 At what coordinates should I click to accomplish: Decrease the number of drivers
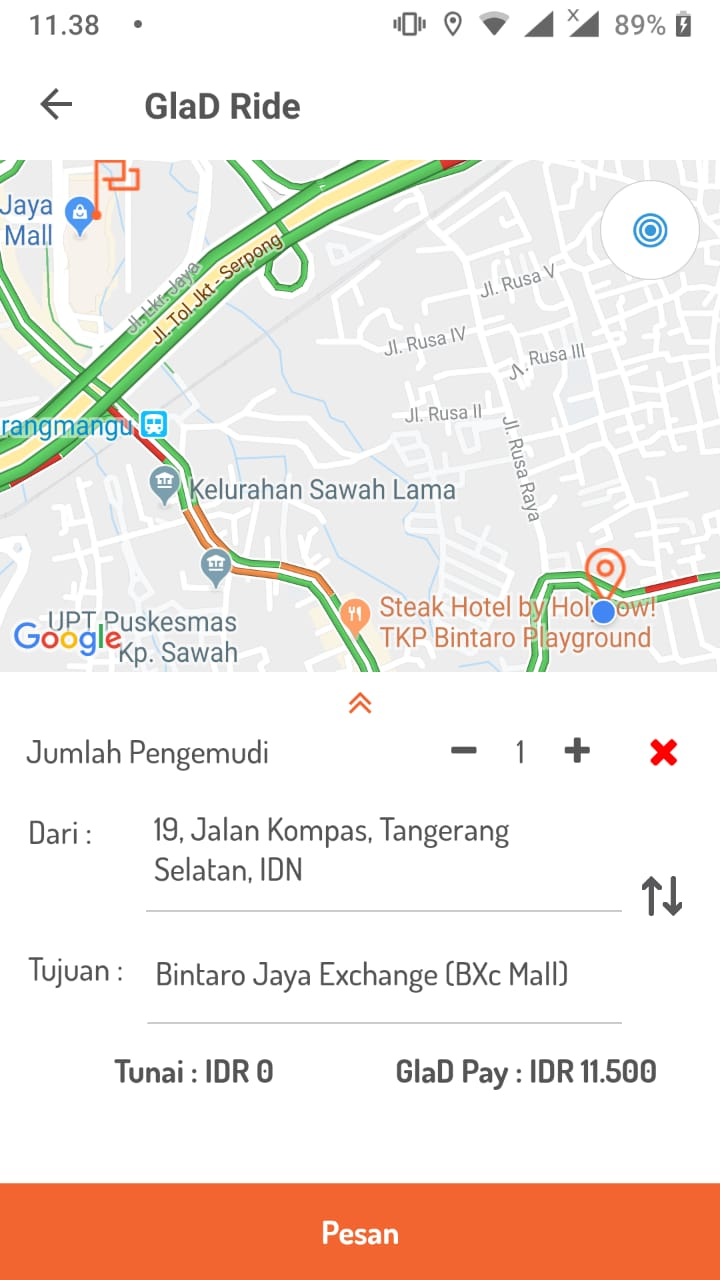(464, 751)
